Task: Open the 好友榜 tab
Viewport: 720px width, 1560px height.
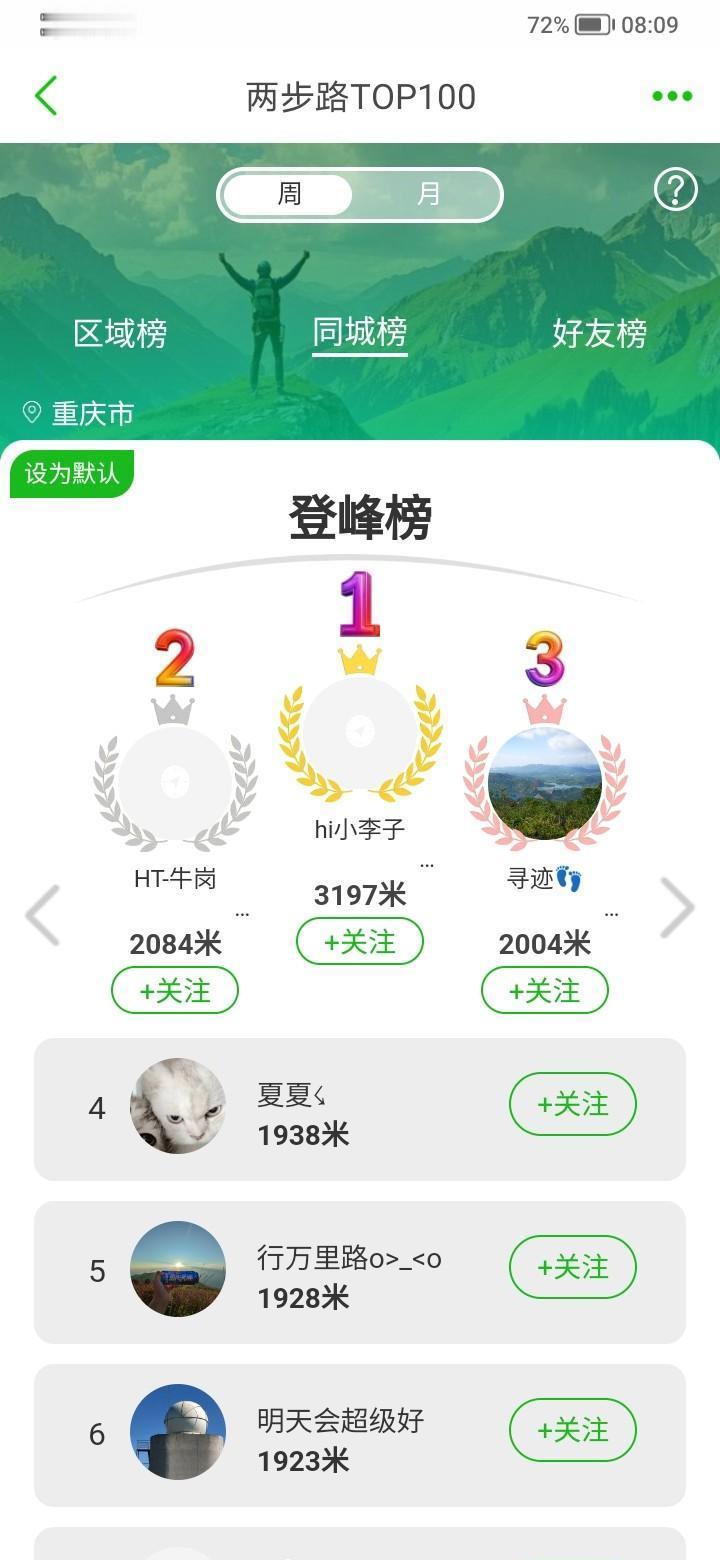Action: [x=598, y=333]
